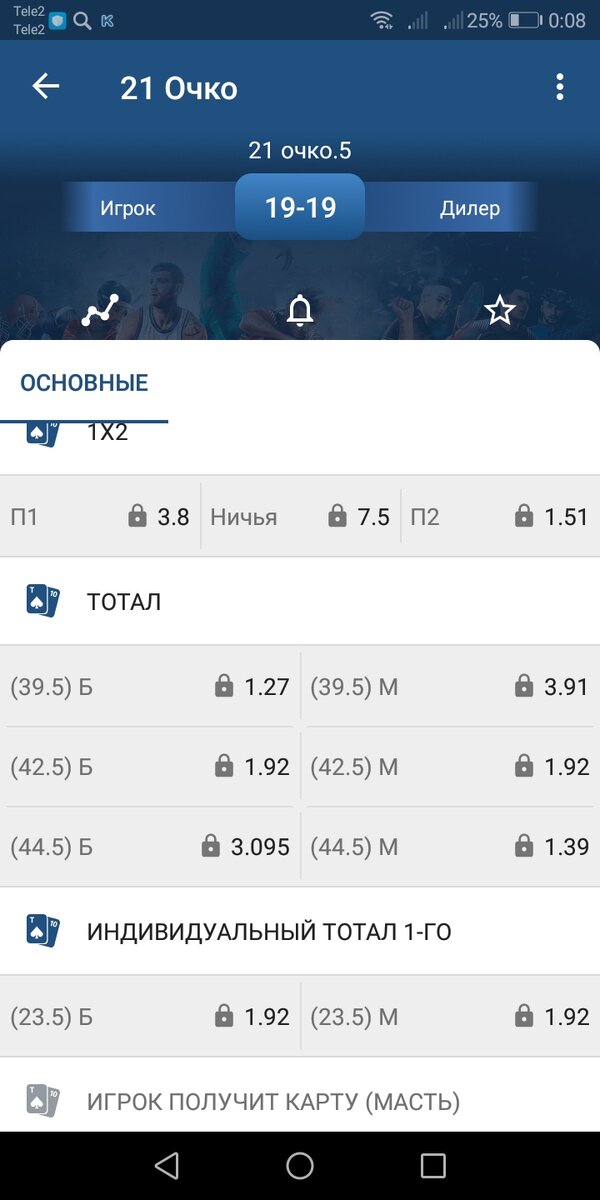Choose (23.5) Б individual total

(150, 1017)
